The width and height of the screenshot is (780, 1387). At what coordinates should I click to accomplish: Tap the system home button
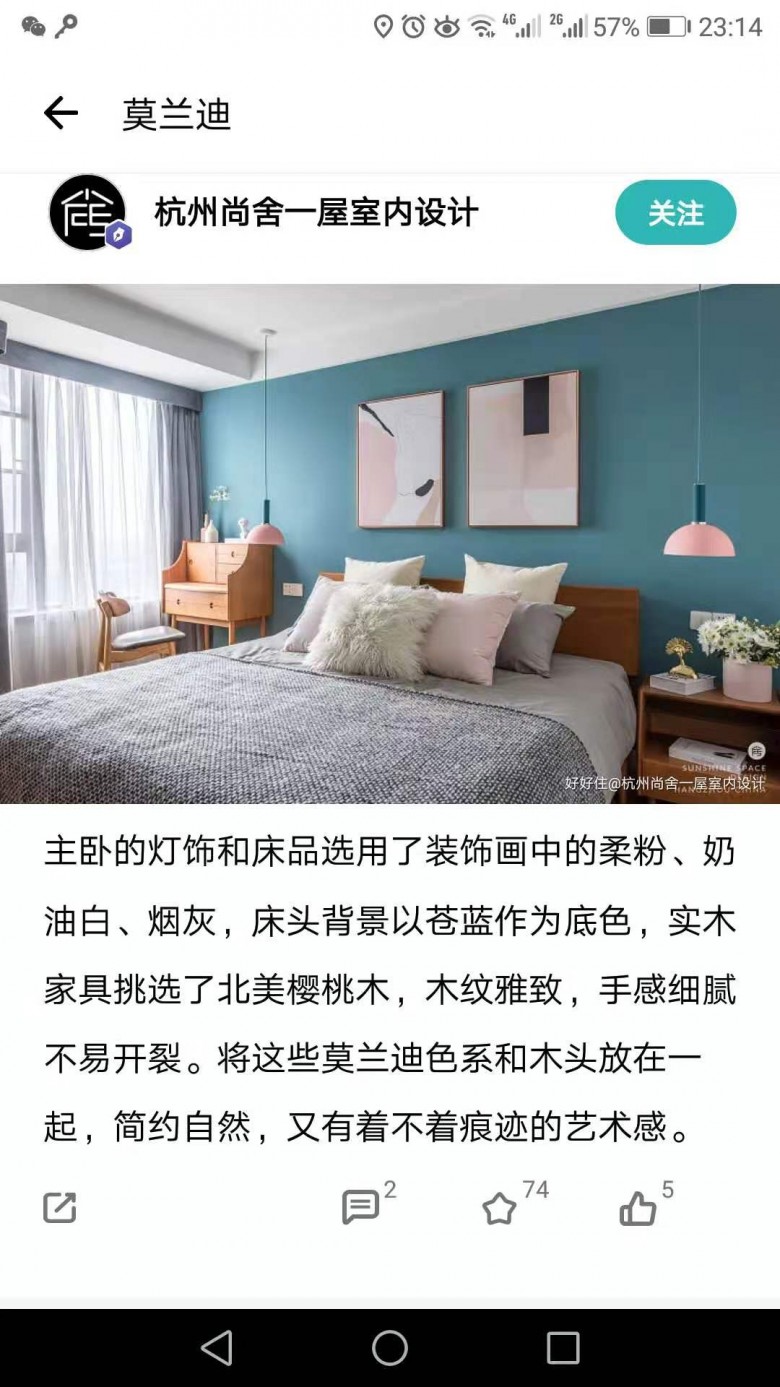point(390,1348)
